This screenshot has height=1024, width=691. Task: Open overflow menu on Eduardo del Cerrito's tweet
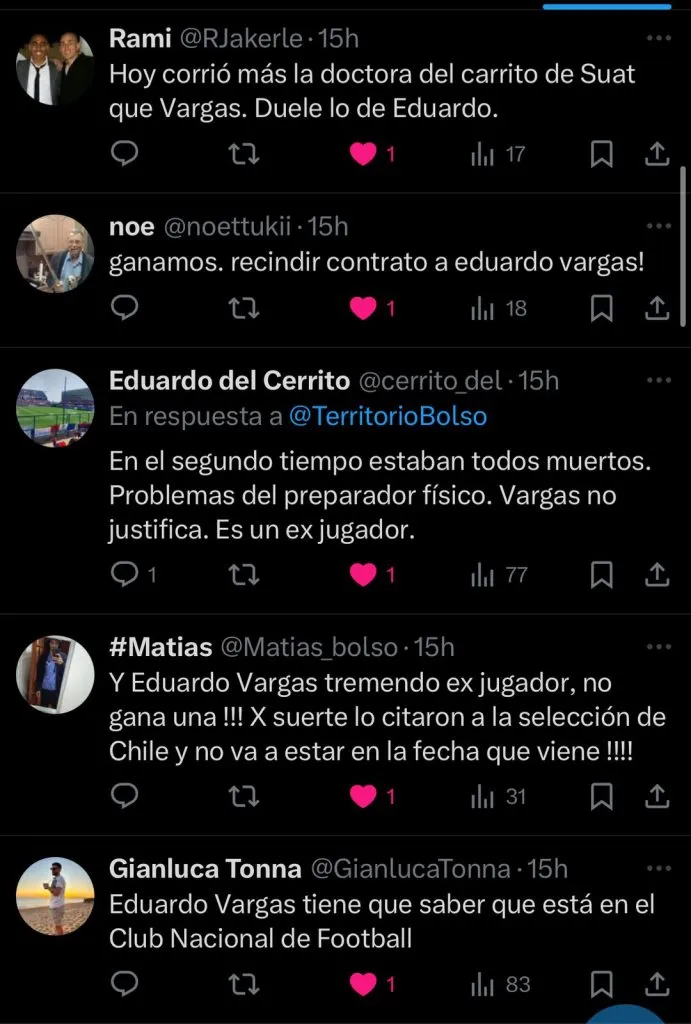coord(658,380)
